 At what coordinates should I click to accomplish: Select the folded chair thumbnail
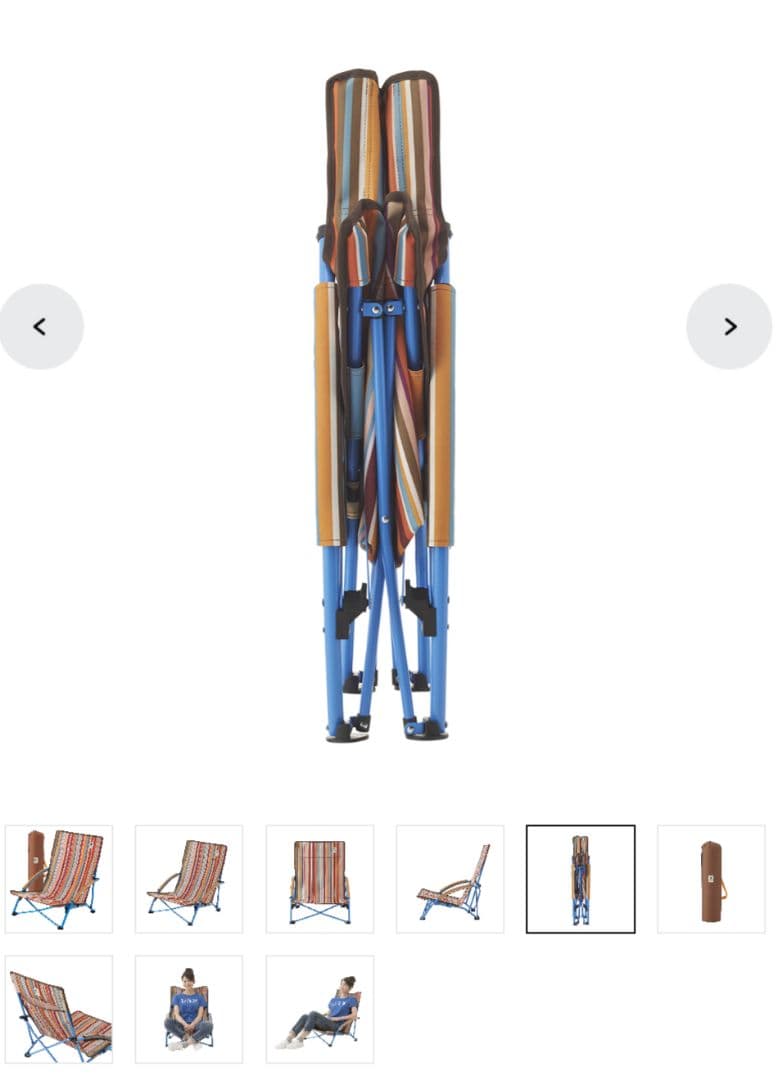pyautogui.click(x=580, y=879)
